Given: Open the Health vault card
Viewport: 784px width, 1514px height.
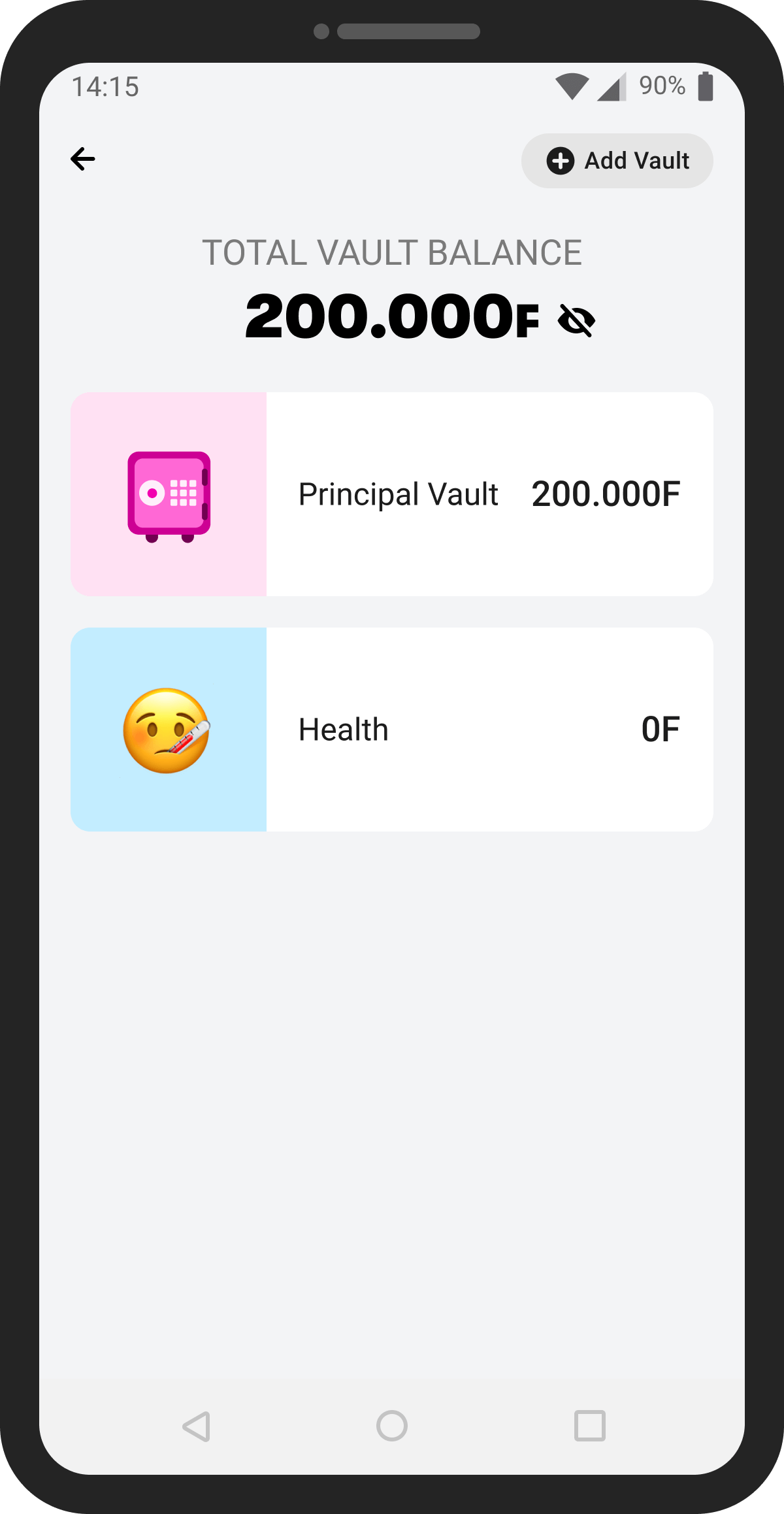Looking at the screenshot, I should point(392,730).
